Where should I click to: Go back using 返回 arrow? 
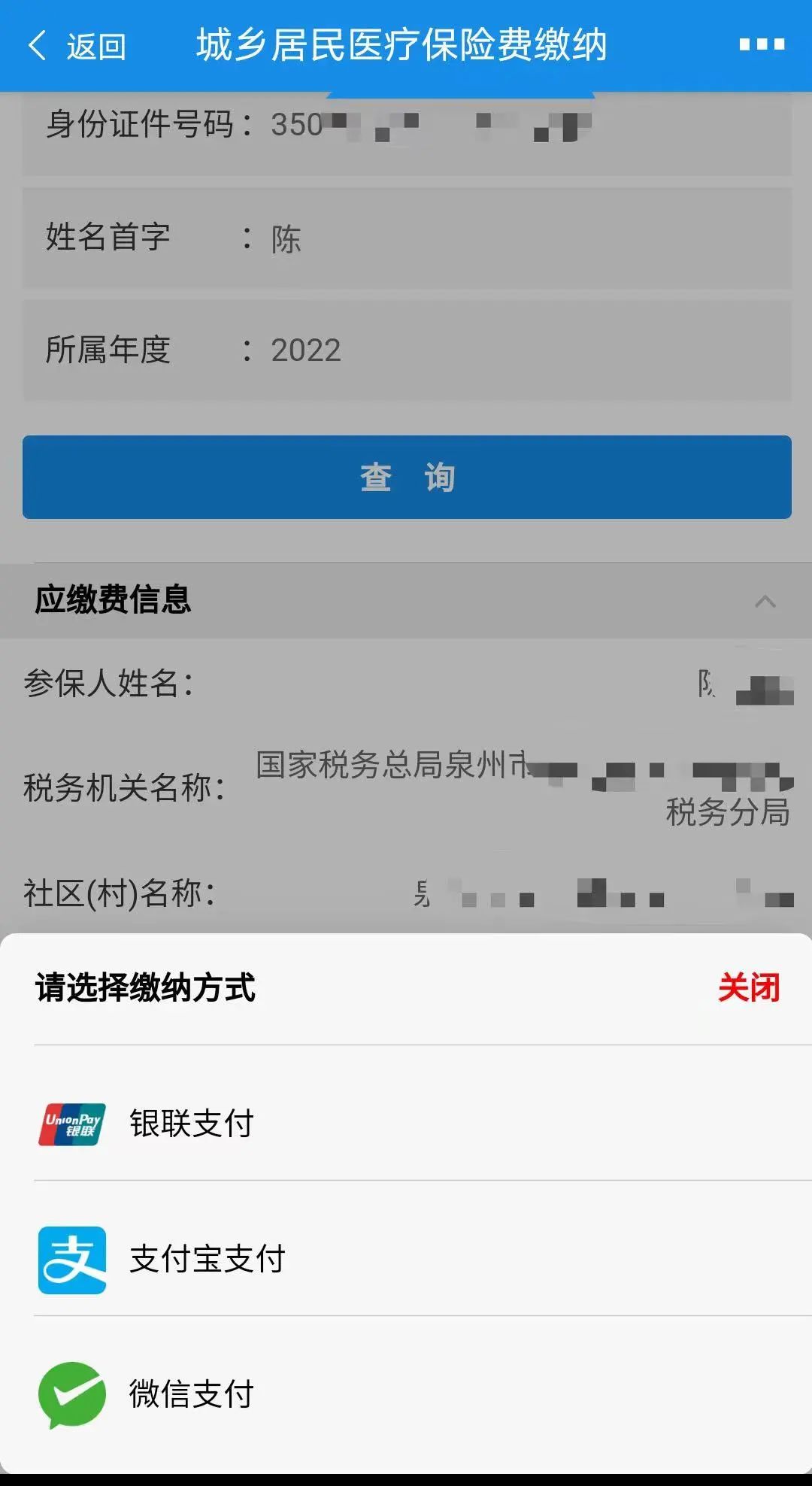[76, 46]
